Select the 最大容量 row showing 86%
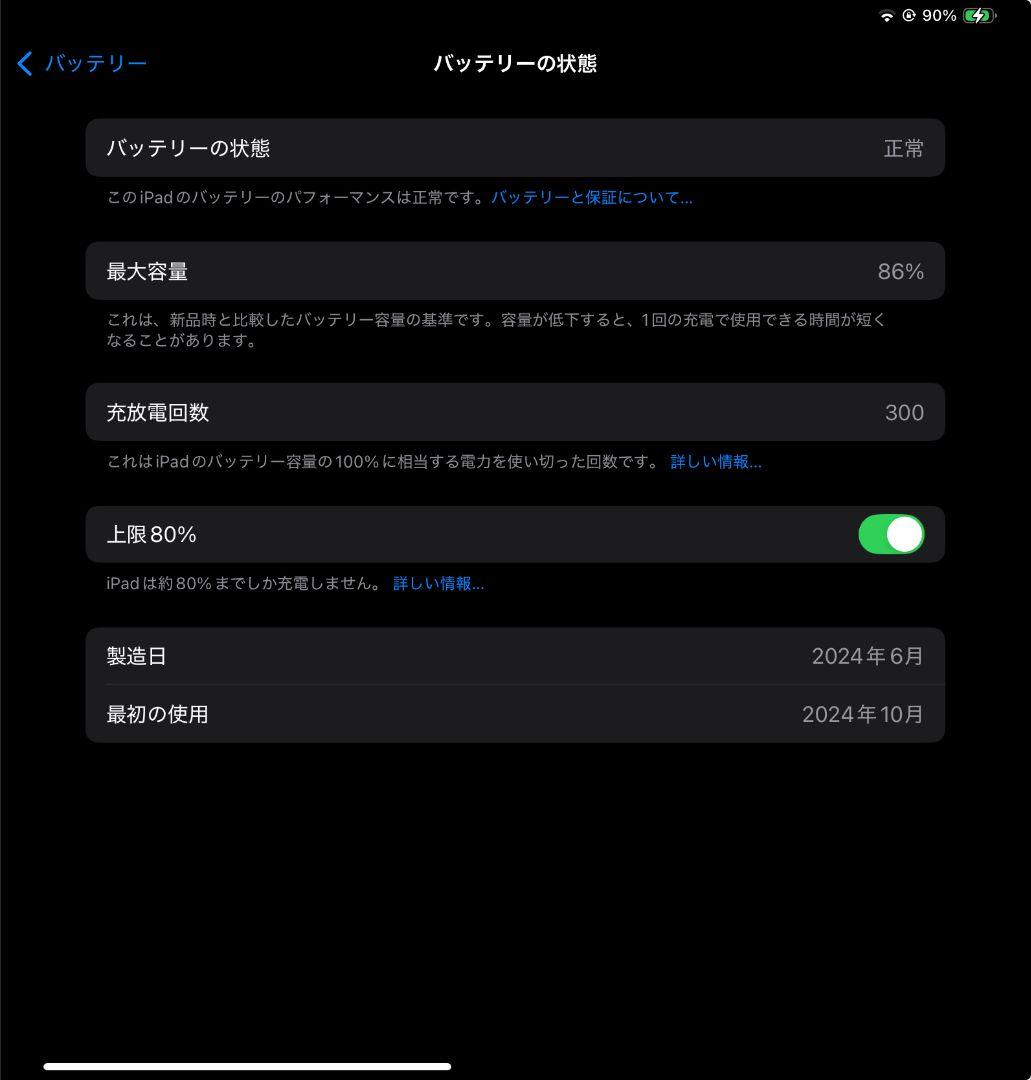 tap(515, 270)
